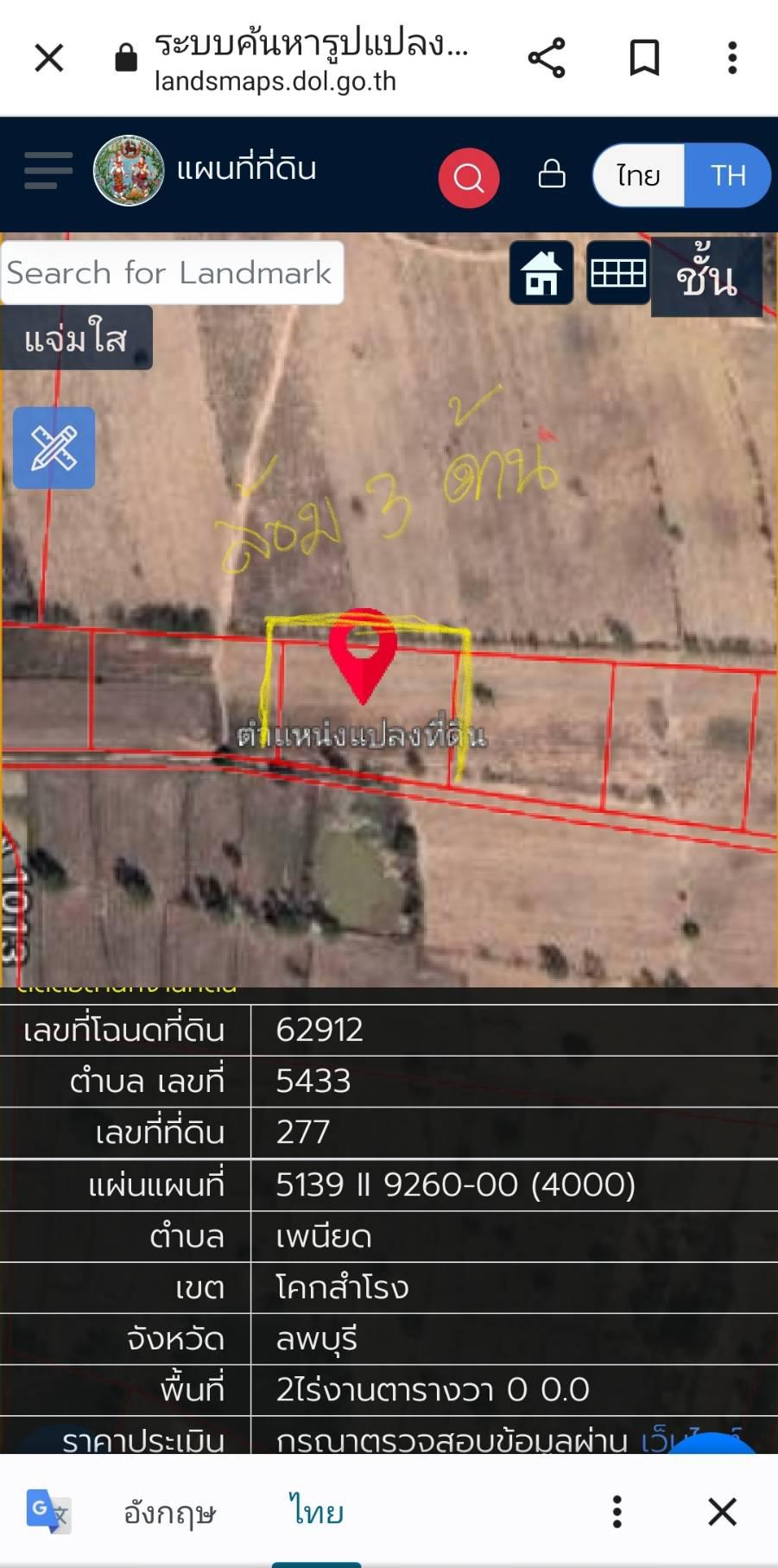Share this page
The width and height of the screenshot is (778, 1568).
pos(546,58)
